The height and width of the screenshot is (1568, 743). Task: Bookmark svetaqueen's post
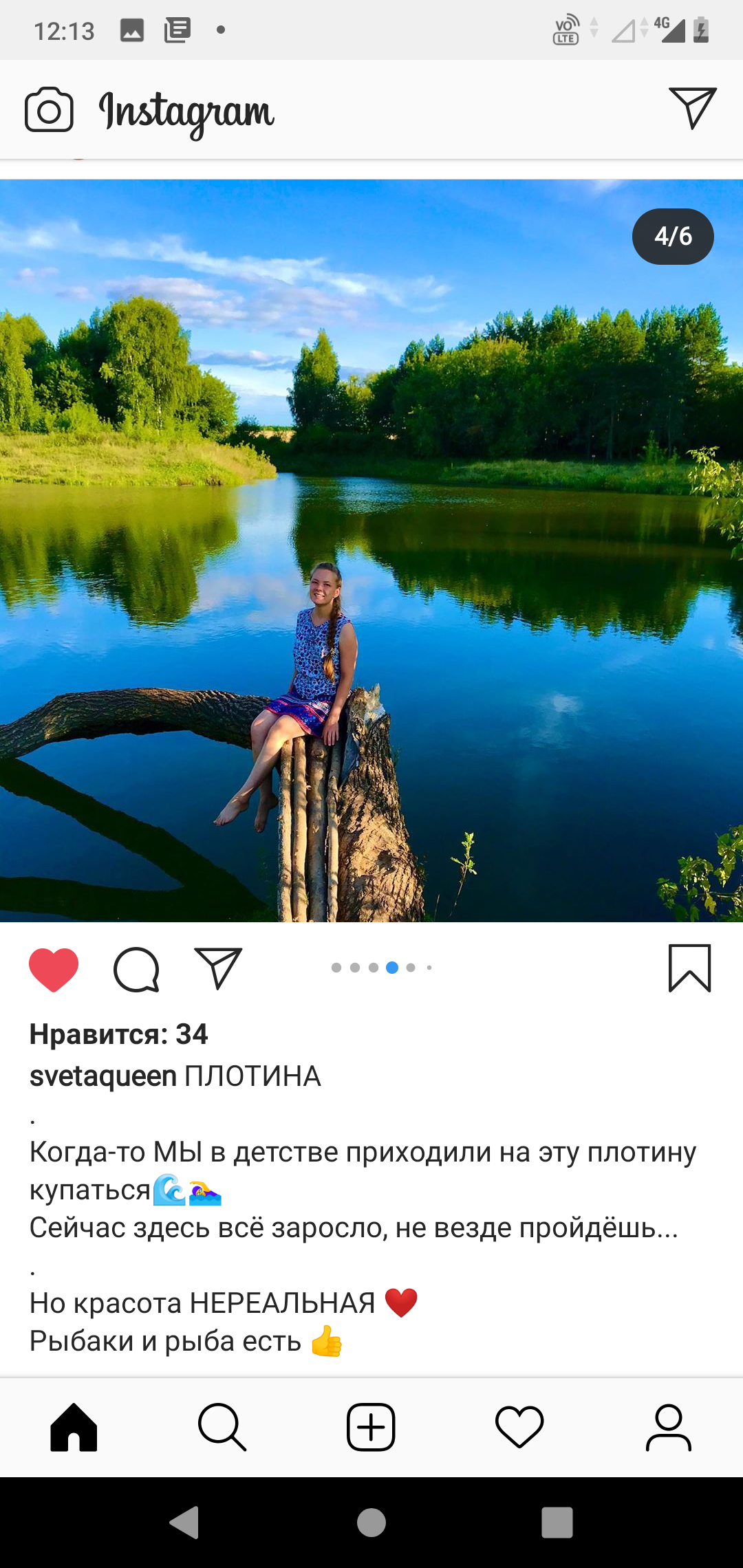point(689,968)
